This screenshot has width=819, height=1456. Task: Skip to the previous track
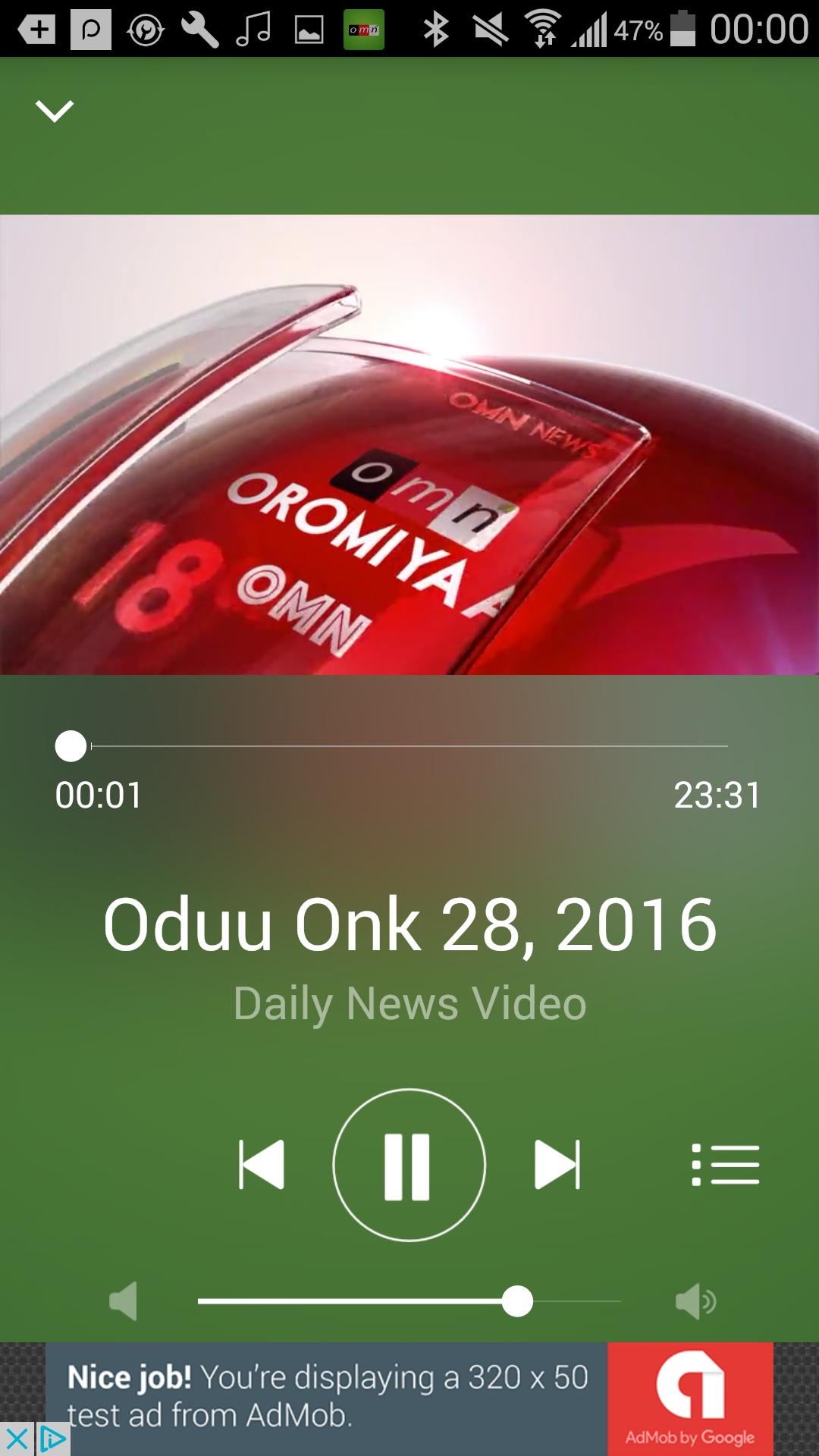262,1165
